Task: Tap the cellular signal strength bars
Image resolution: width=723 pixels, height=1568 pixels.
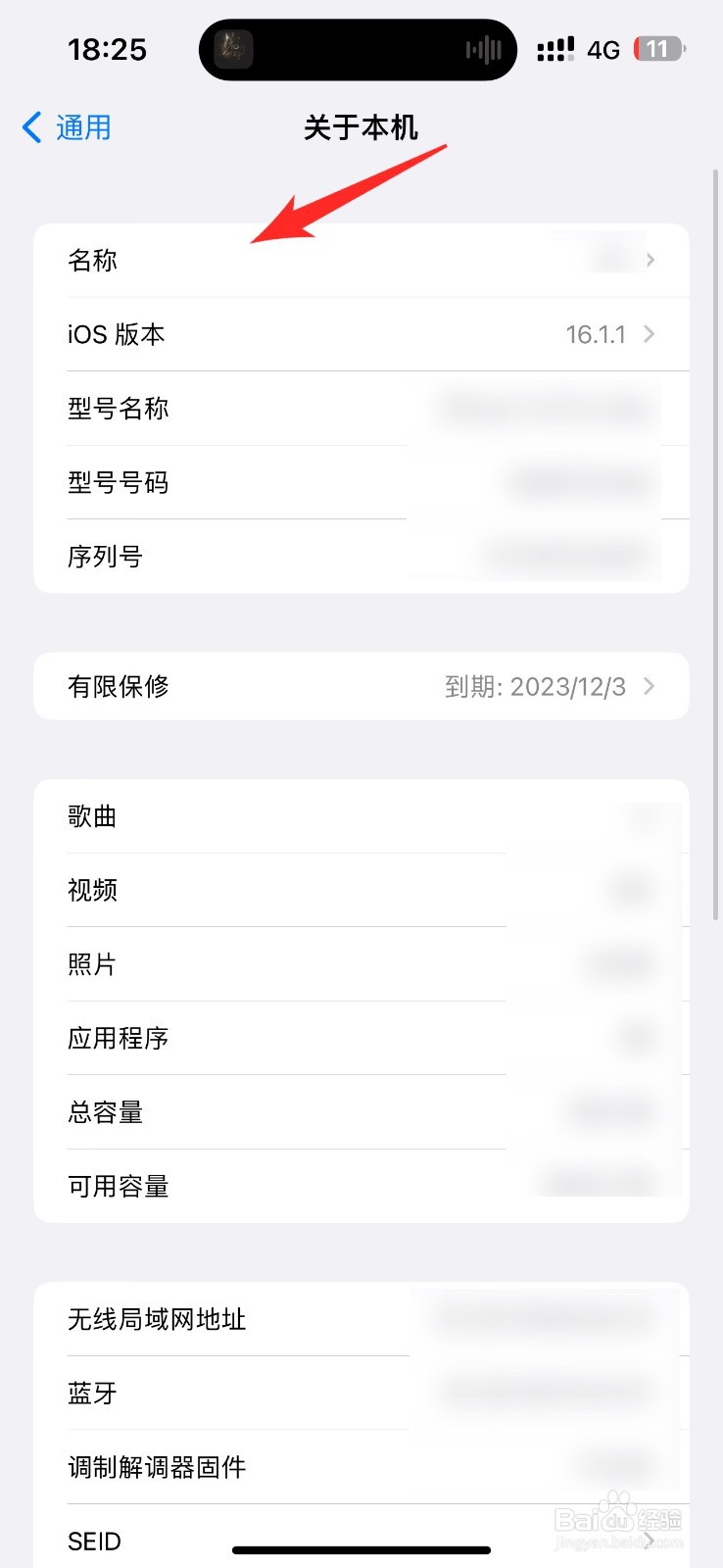Action: pyautogui.click(x=554, y=47)
